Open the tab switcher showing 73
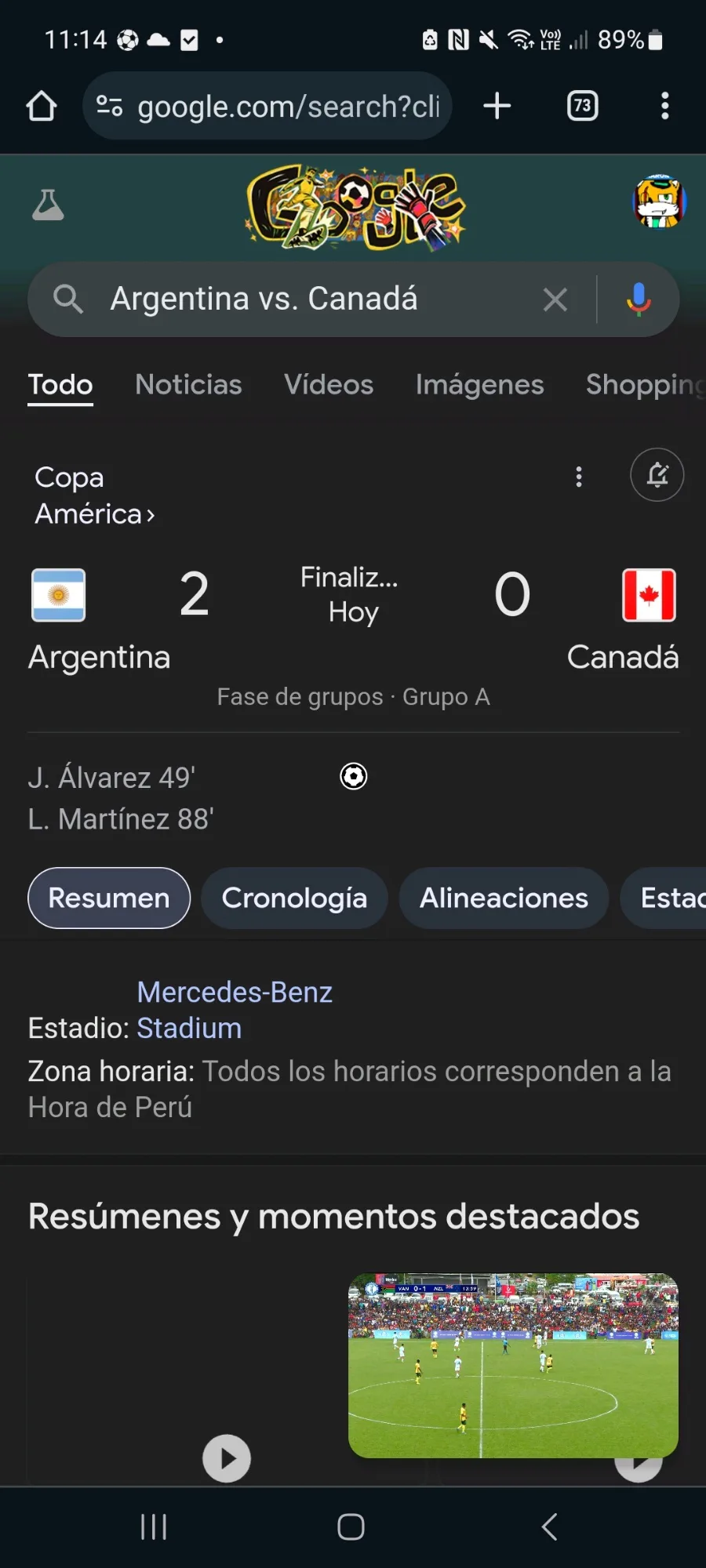The image size is (706, 1568). [582, 106]
